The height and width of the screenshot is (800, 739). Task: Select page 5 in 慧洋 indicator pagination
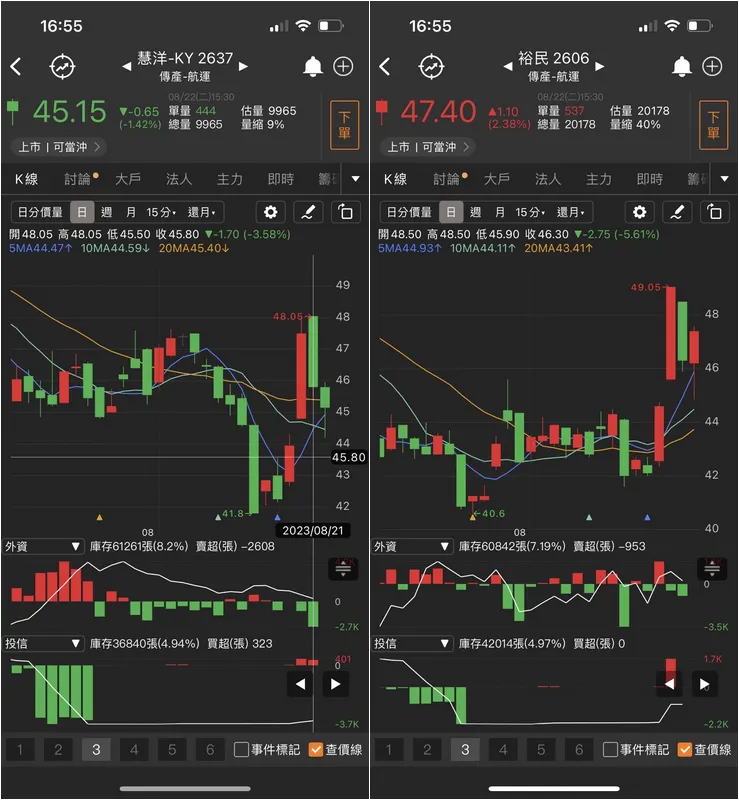coord(170,748)
